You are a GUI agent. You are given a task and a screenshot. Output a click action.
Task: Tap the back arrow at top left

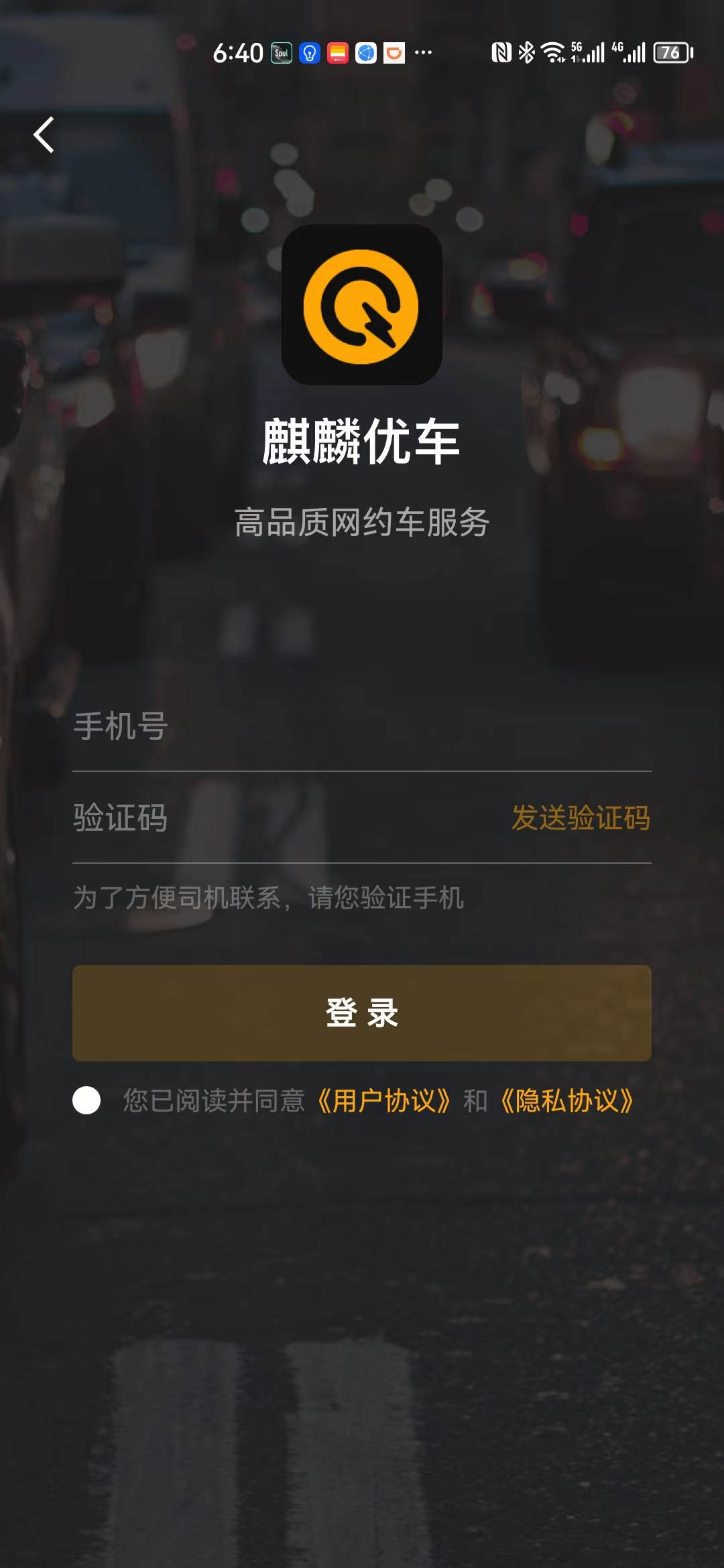coord(44,136)
